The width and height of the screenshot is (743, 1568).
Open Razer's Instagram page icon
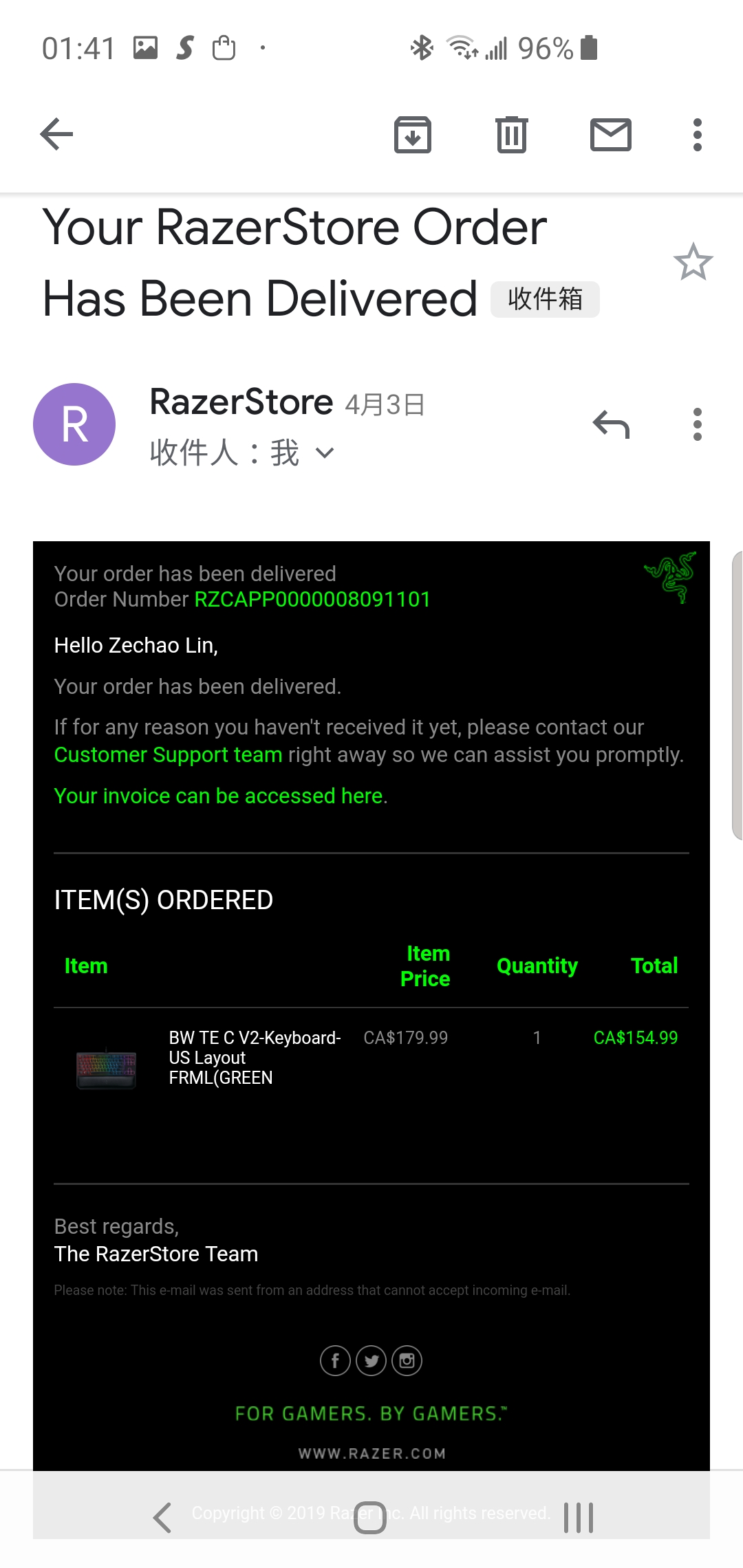tap(407, 1360)
